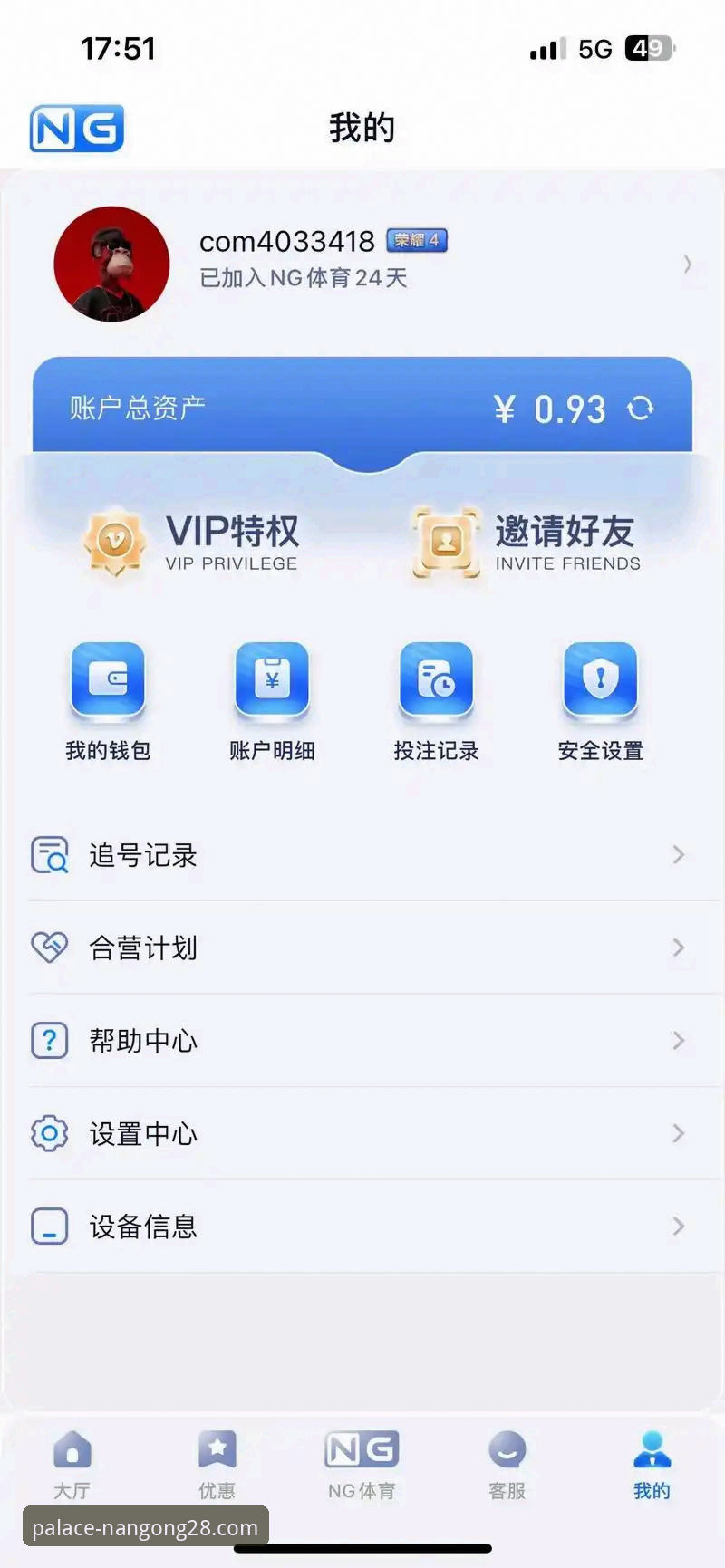This screenshot has width=725, height=1568.
Task: Check 投注记录 betting records icon
Action: 436,681
